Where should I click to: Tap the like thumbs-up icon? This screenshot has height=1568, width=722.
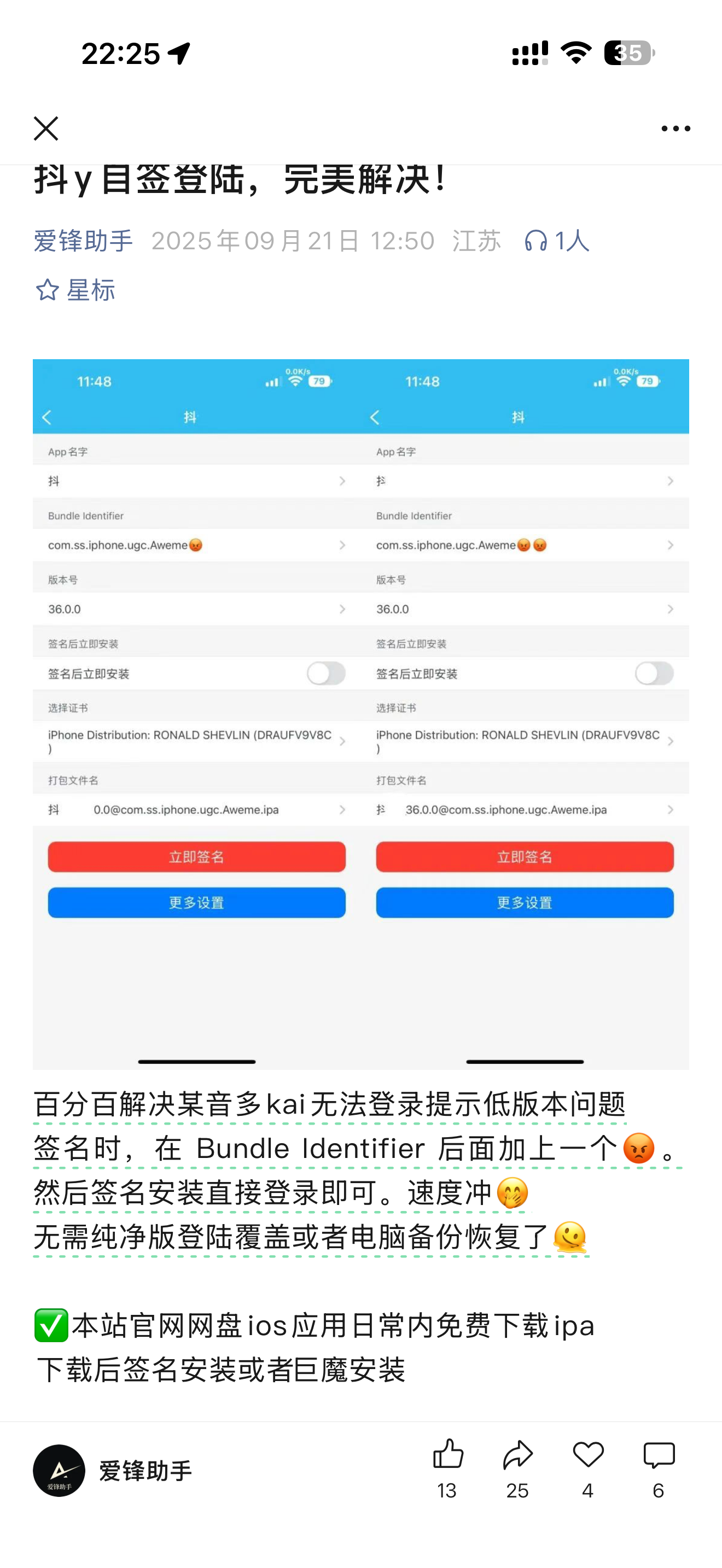tap(449, 1454)
